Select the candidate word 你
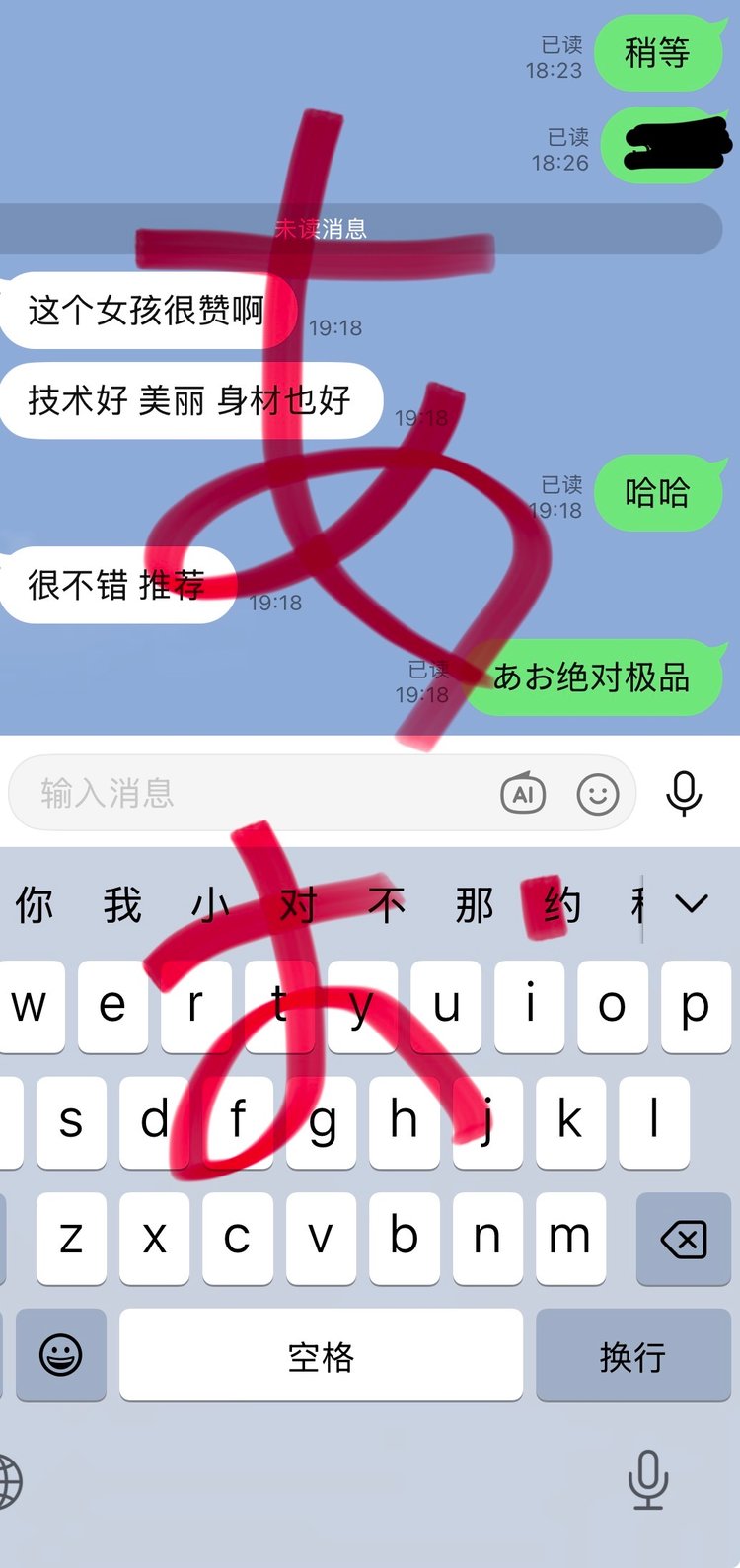The height and width of the screenshot is (1568, 740). pos(35,904)
